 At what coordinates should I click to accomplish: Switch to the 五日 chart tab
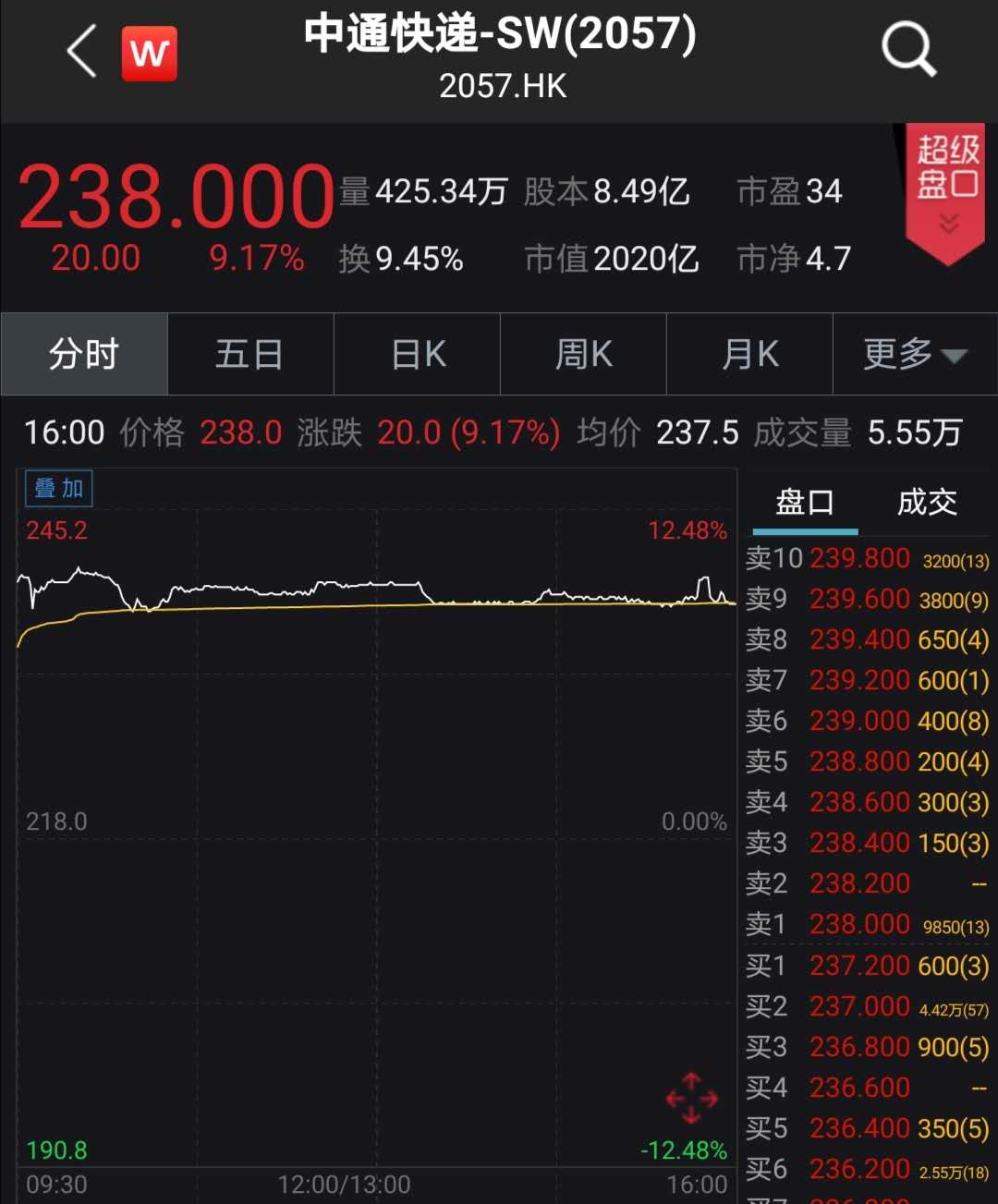249,355
